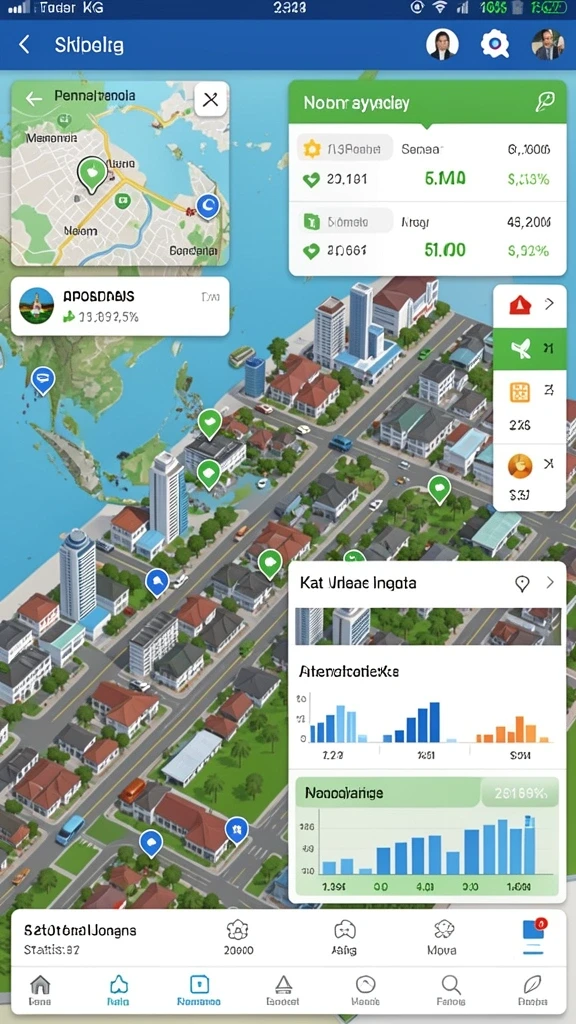The image size is (576, 1024).
Task: Go back using the top bar arrow
Action: point(24,45)
